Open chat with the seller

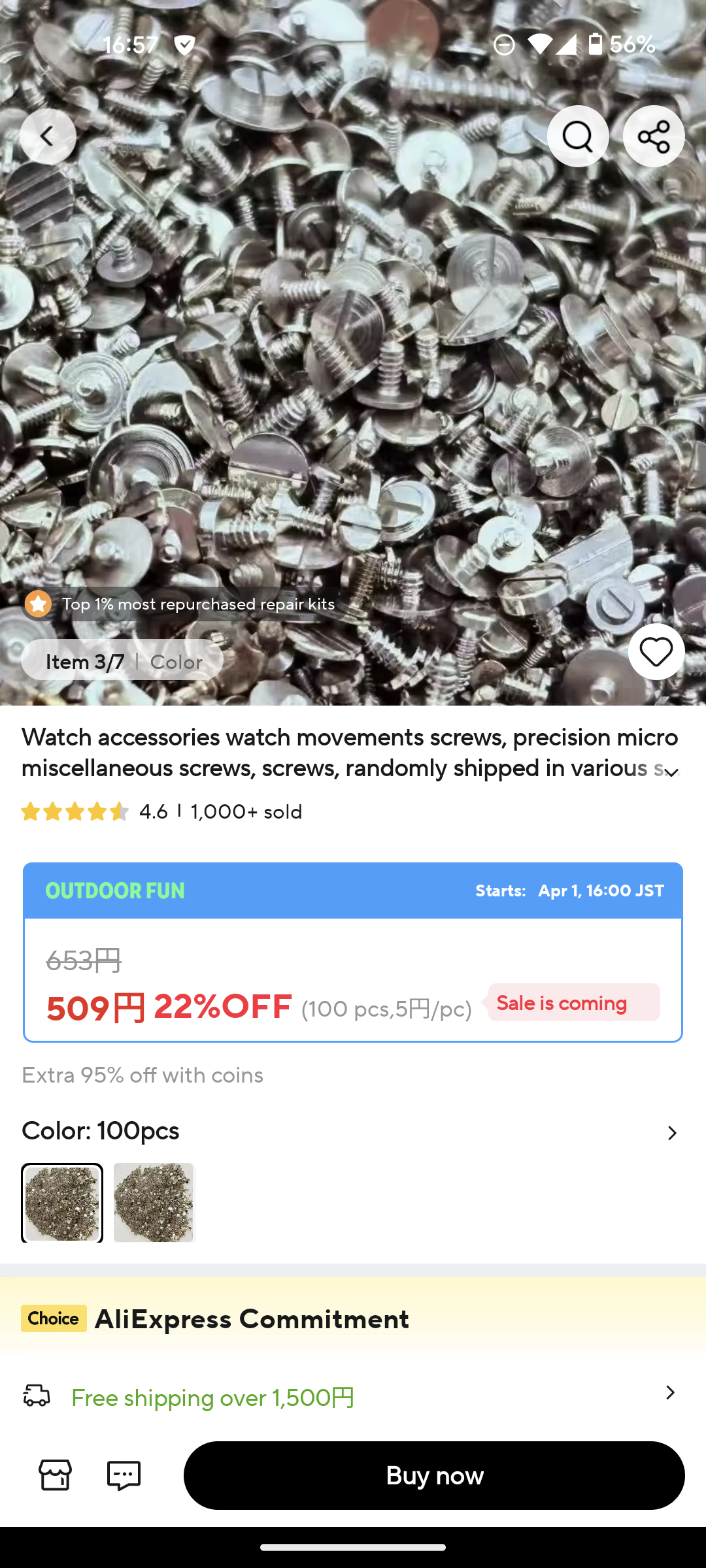(124, 1475)
